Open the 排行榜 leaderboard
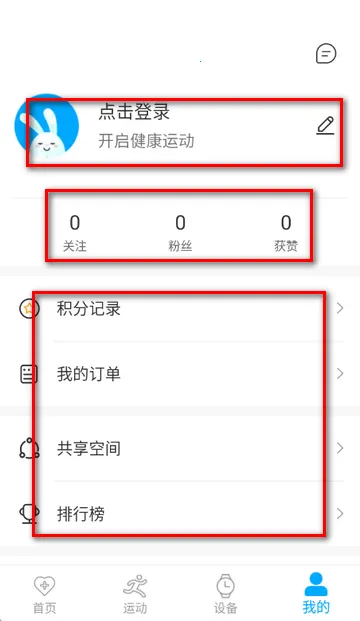Viewport: 360px width, 621px height. 180,514
